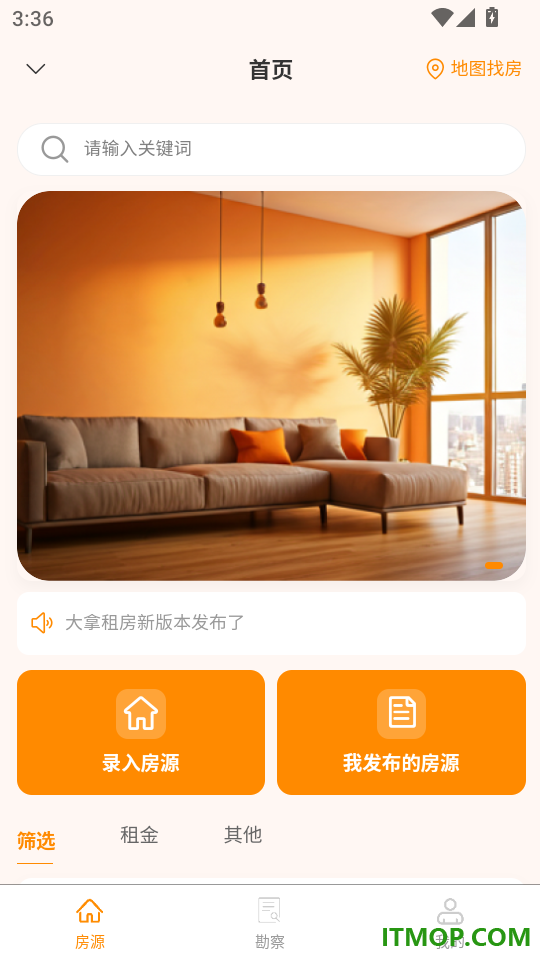Open the orange living room banner
Viewport: 540px width, 960px height.
(271, 386)
